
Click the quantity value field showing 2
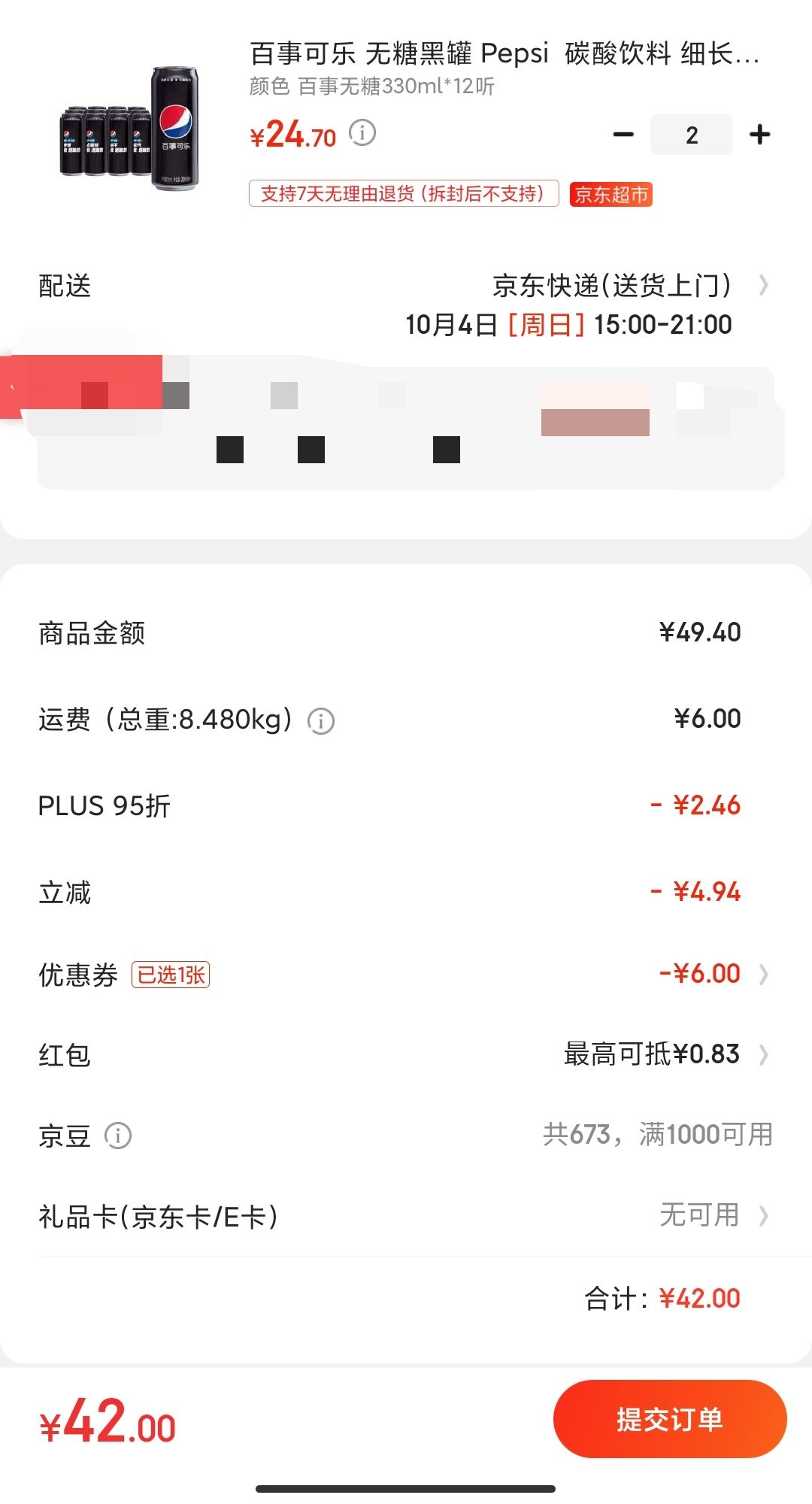[x=692, y=134]
